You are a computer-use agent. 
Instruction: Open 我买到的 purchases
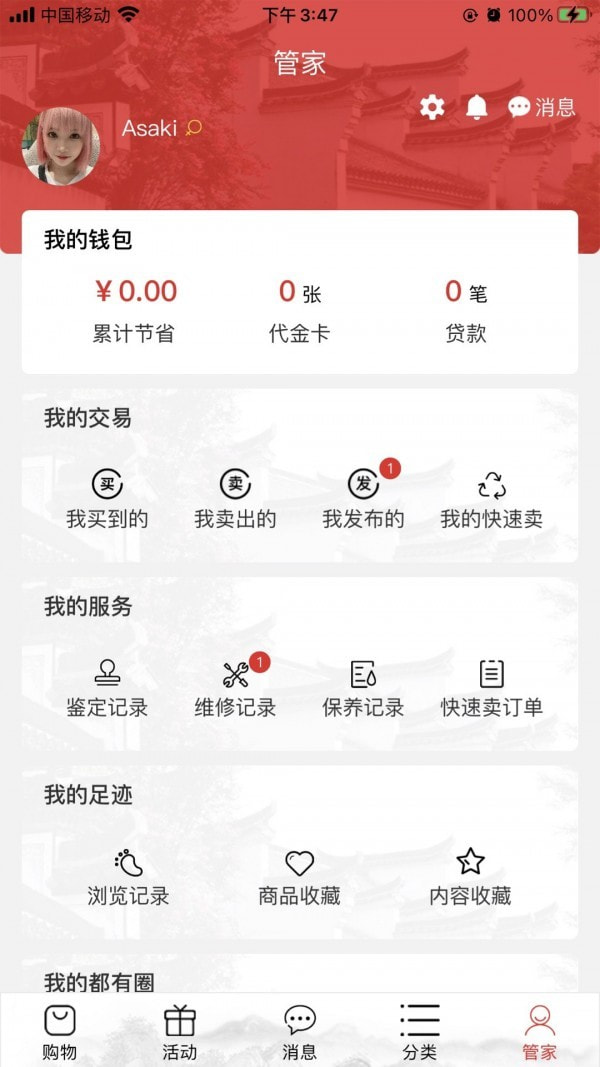pyautogui.click(x=107, y=499)
